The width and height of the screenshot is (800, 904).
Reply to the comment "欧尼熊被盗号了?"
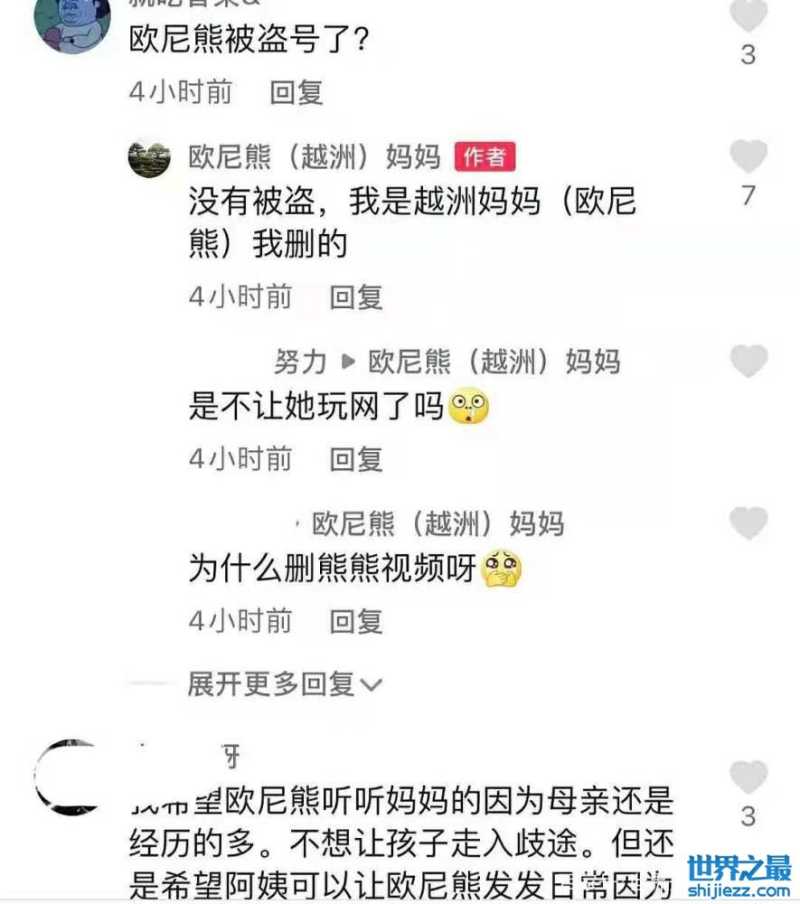coord(297,93)
